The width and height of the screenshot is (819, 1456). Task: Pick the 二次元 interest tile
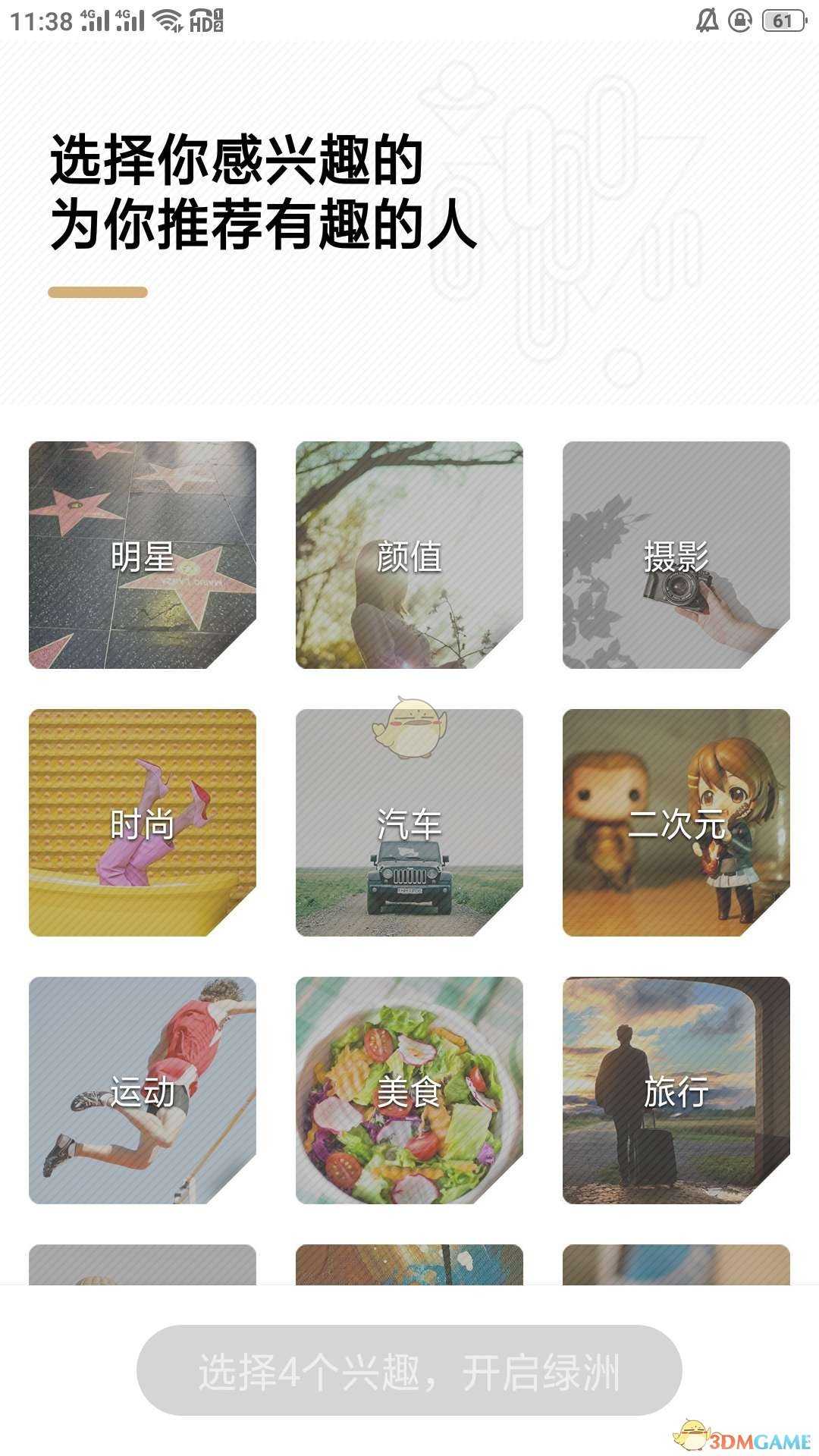coord(676,823)
